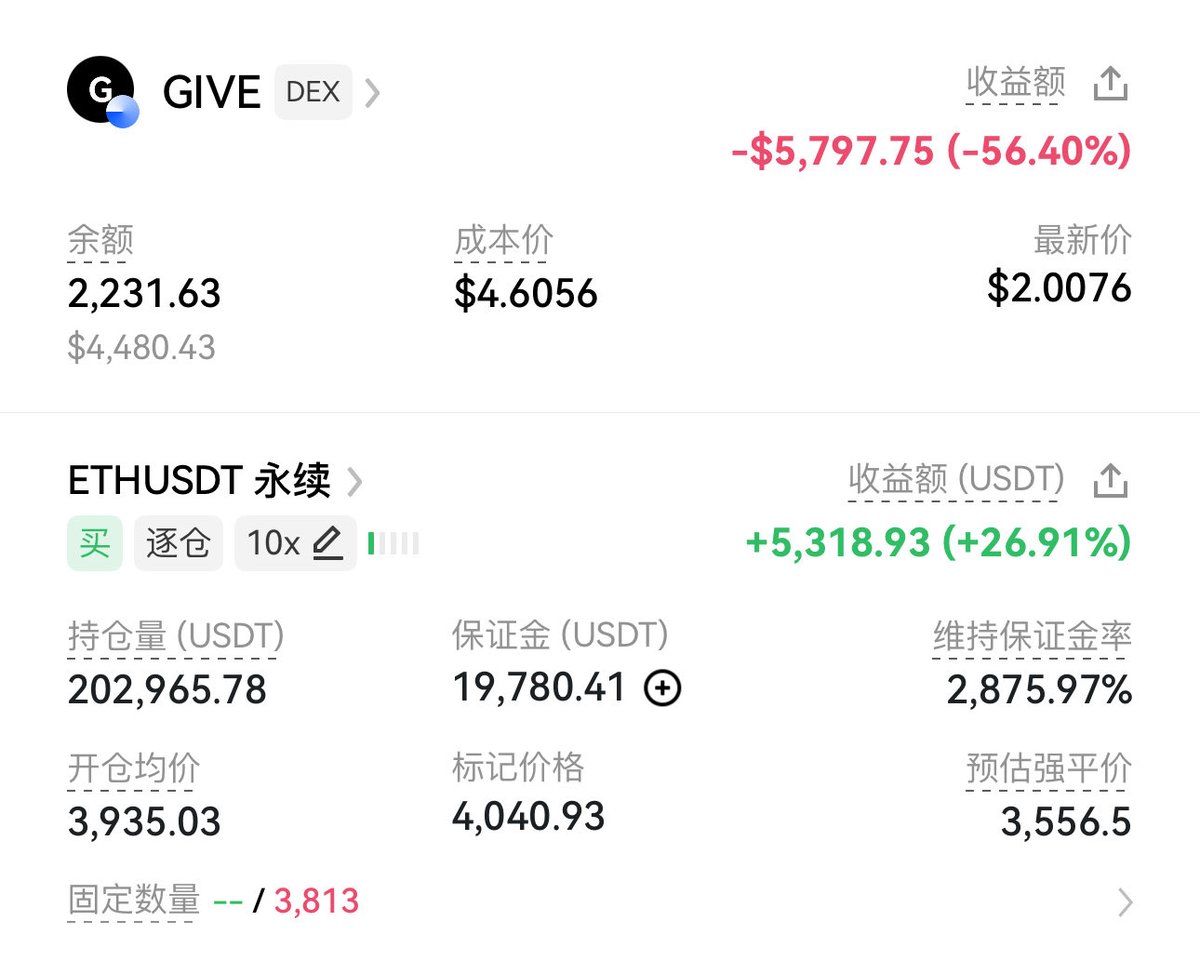Viewport: 1200px width, 961px height.
Task: Open the ETHUSDT 永续 contract page
Action: pos(354,483)
